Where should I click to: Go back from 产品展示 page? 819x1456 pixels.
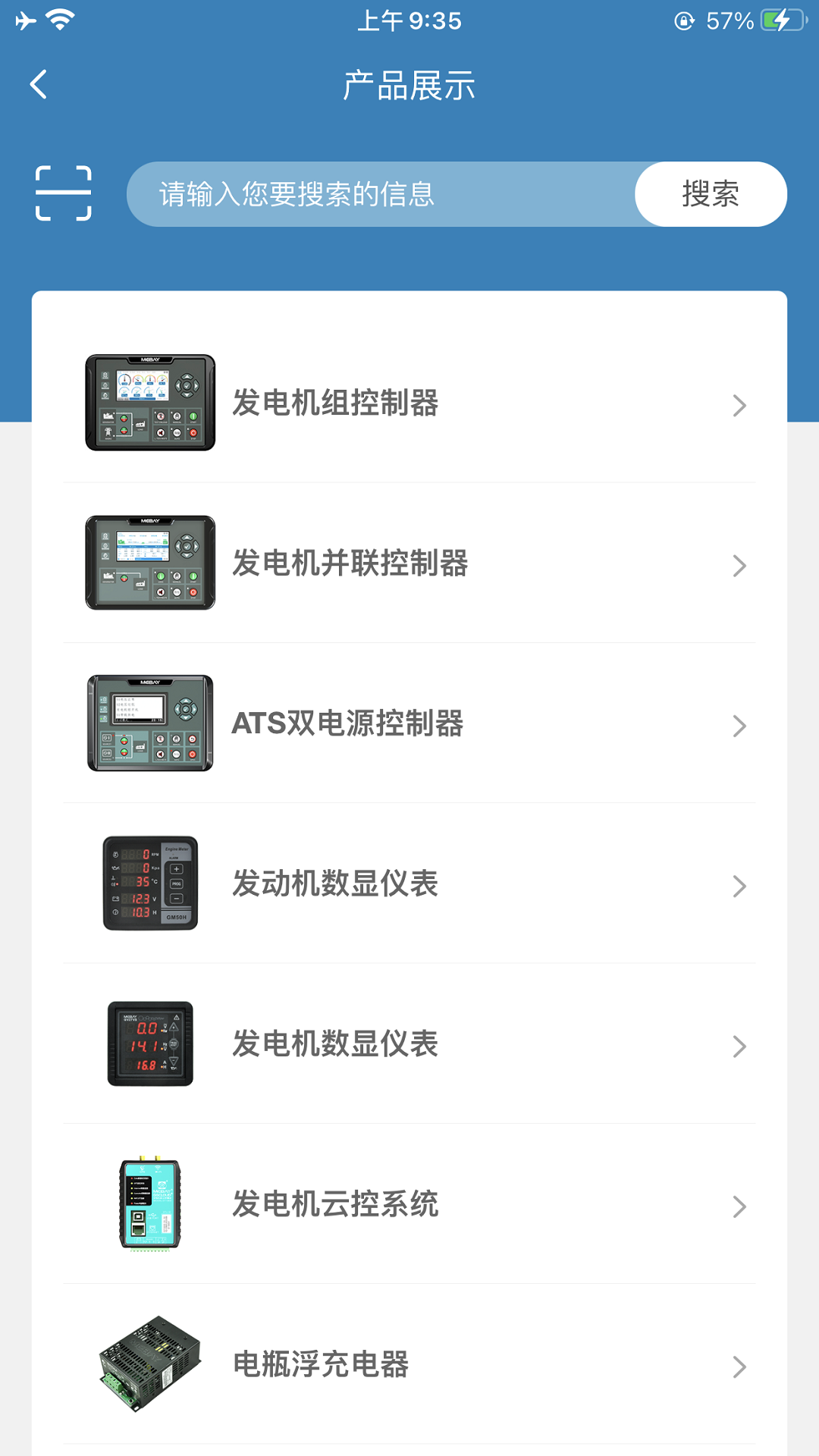[x=39, y=84]
